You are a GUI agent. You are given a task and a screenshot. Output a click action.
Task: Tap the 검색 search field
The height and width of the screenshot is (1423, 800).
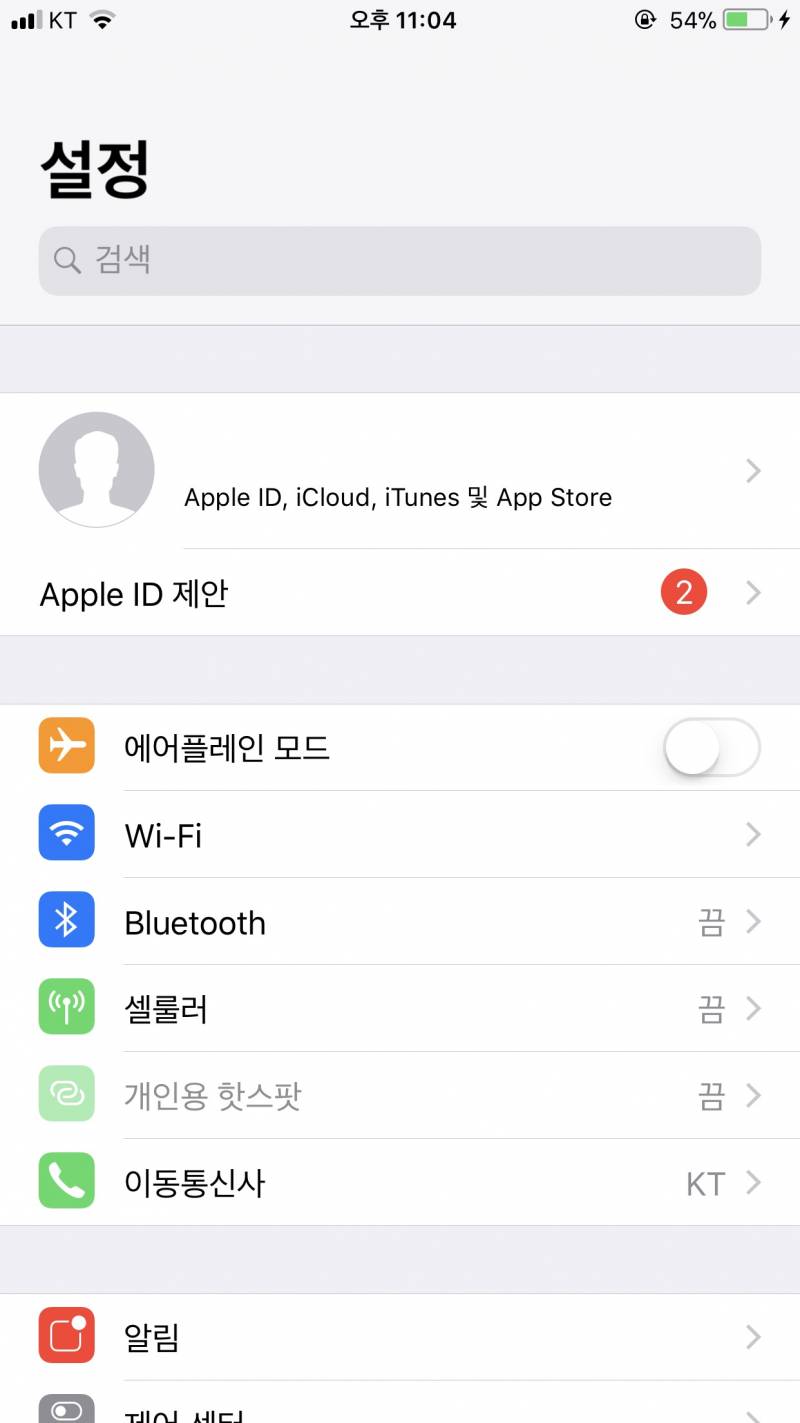point(400,261)
